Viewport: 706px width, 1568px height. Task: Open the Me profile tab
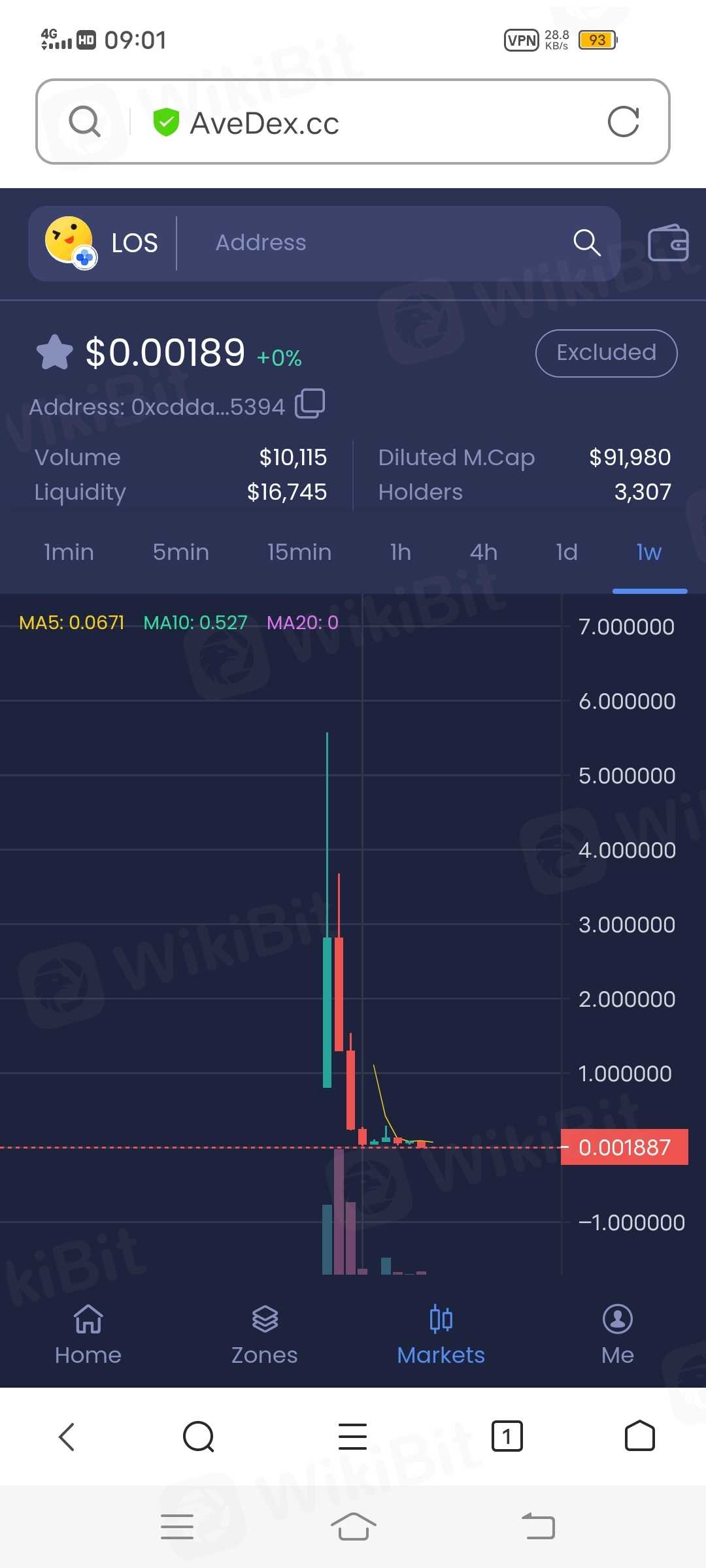[x=618, y=1334]
